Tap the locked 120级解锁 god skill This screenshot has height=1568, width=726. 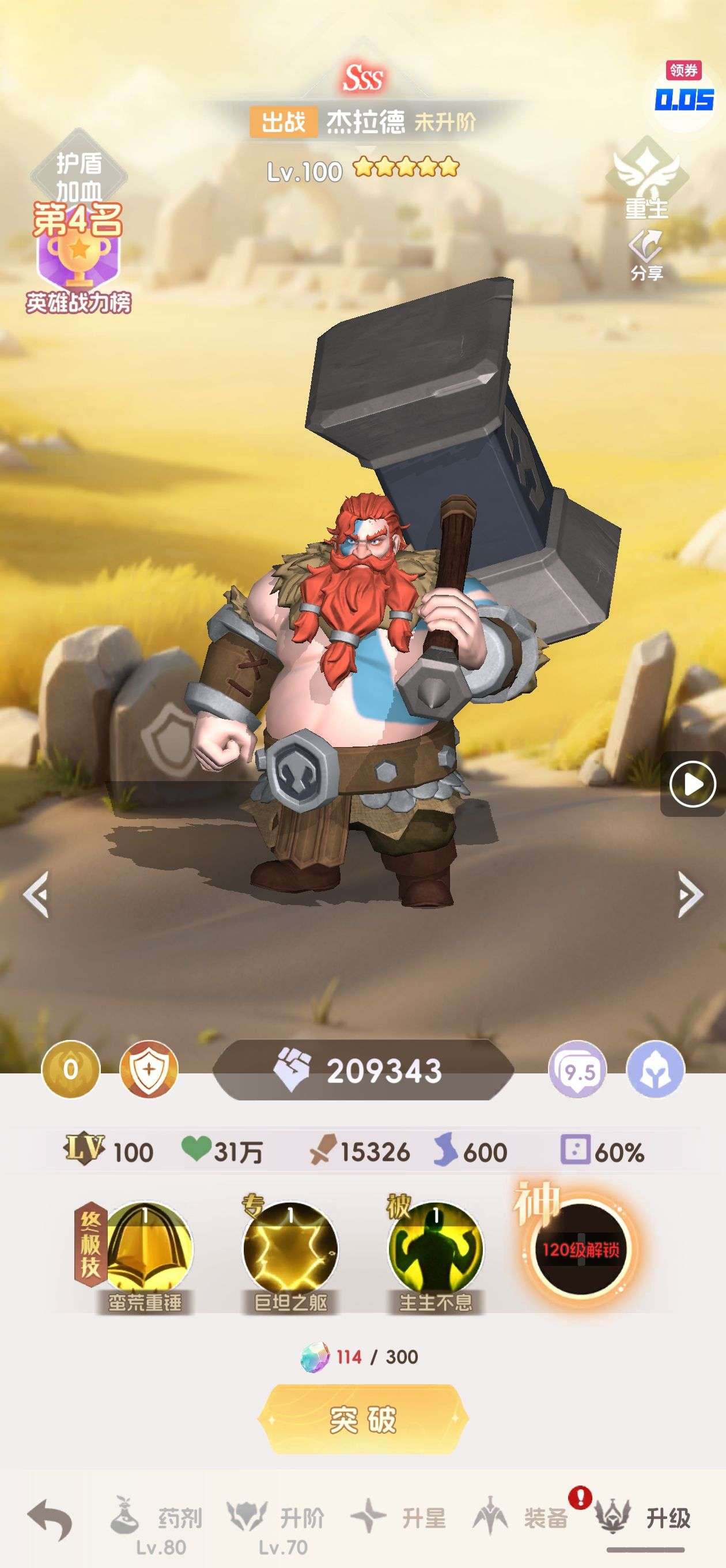(580, 1250)
